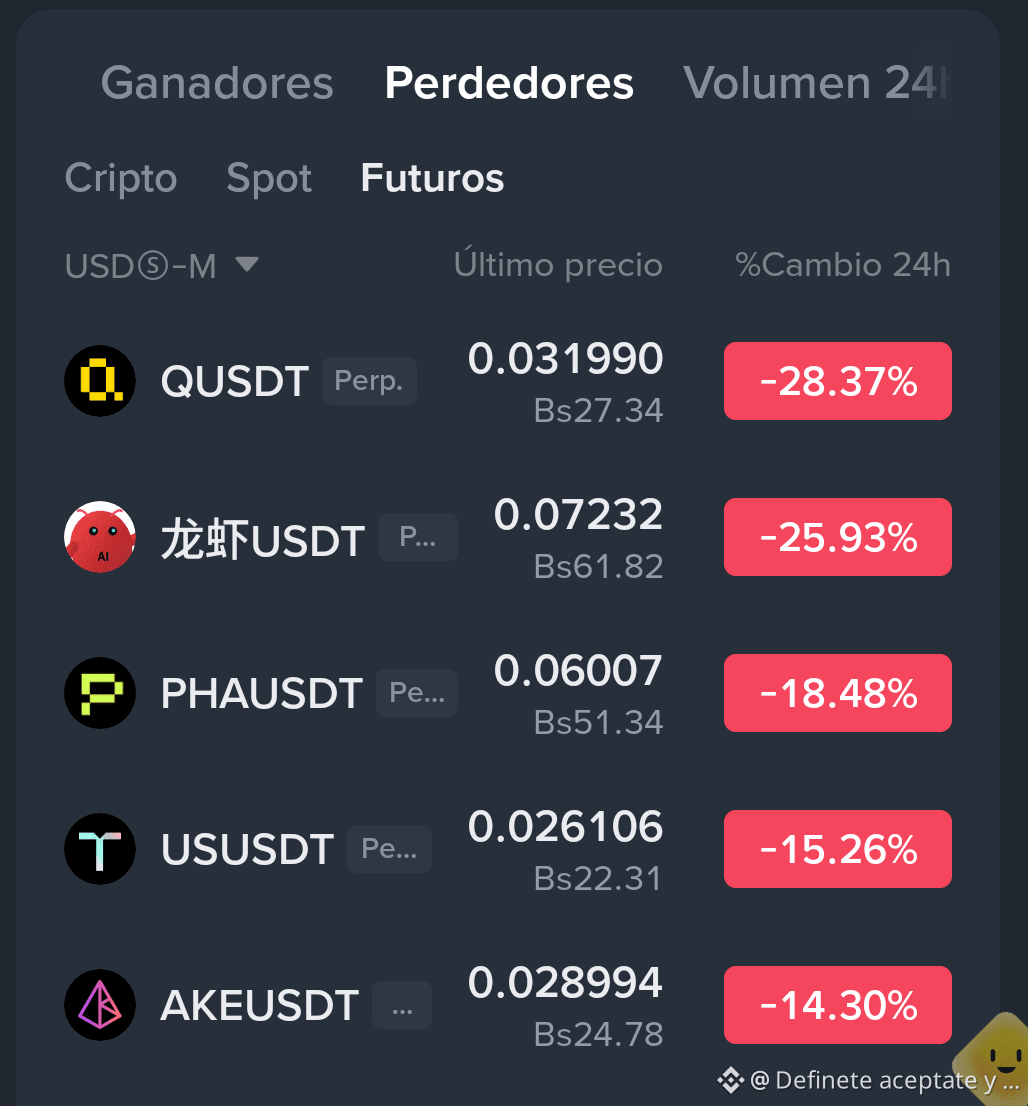This screenshot has width=1028, height=1106.
Task: Open the Volumen 24h tab
Action: tap(816, 83)
